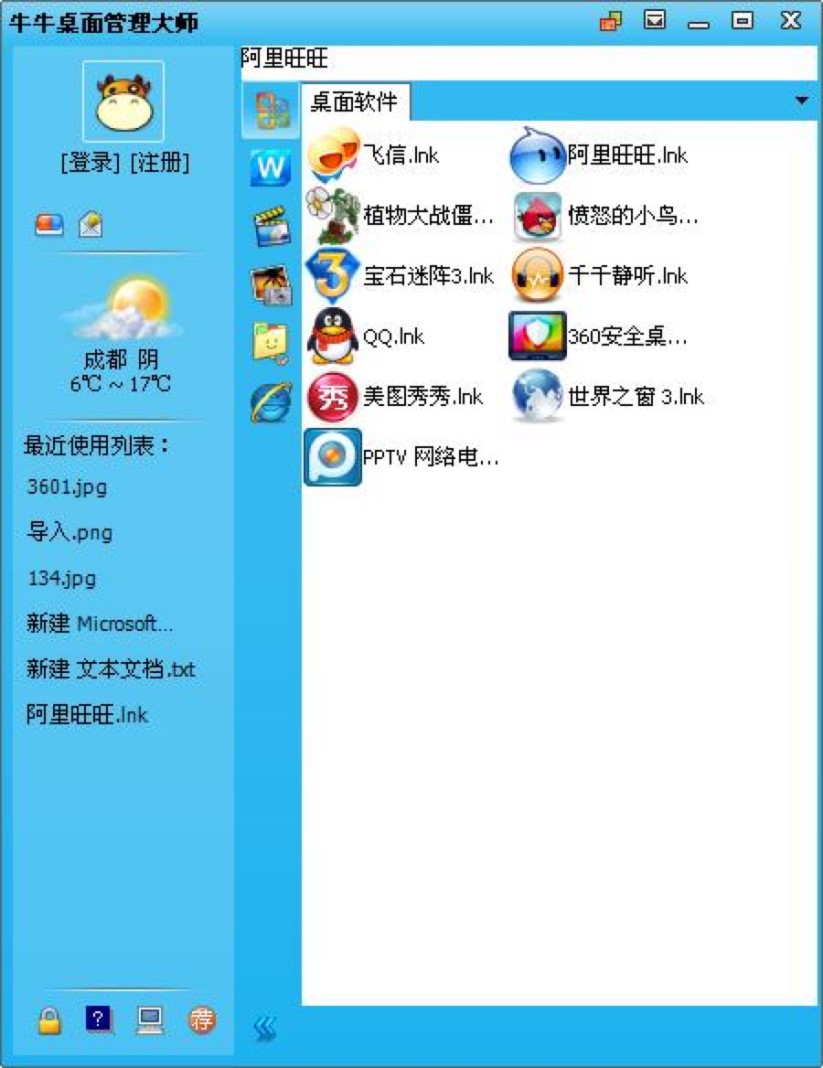Open 阿里旺旺.lnk in the software grid
Viewport: 823px width, 1068px height.
tap(599, 156)
